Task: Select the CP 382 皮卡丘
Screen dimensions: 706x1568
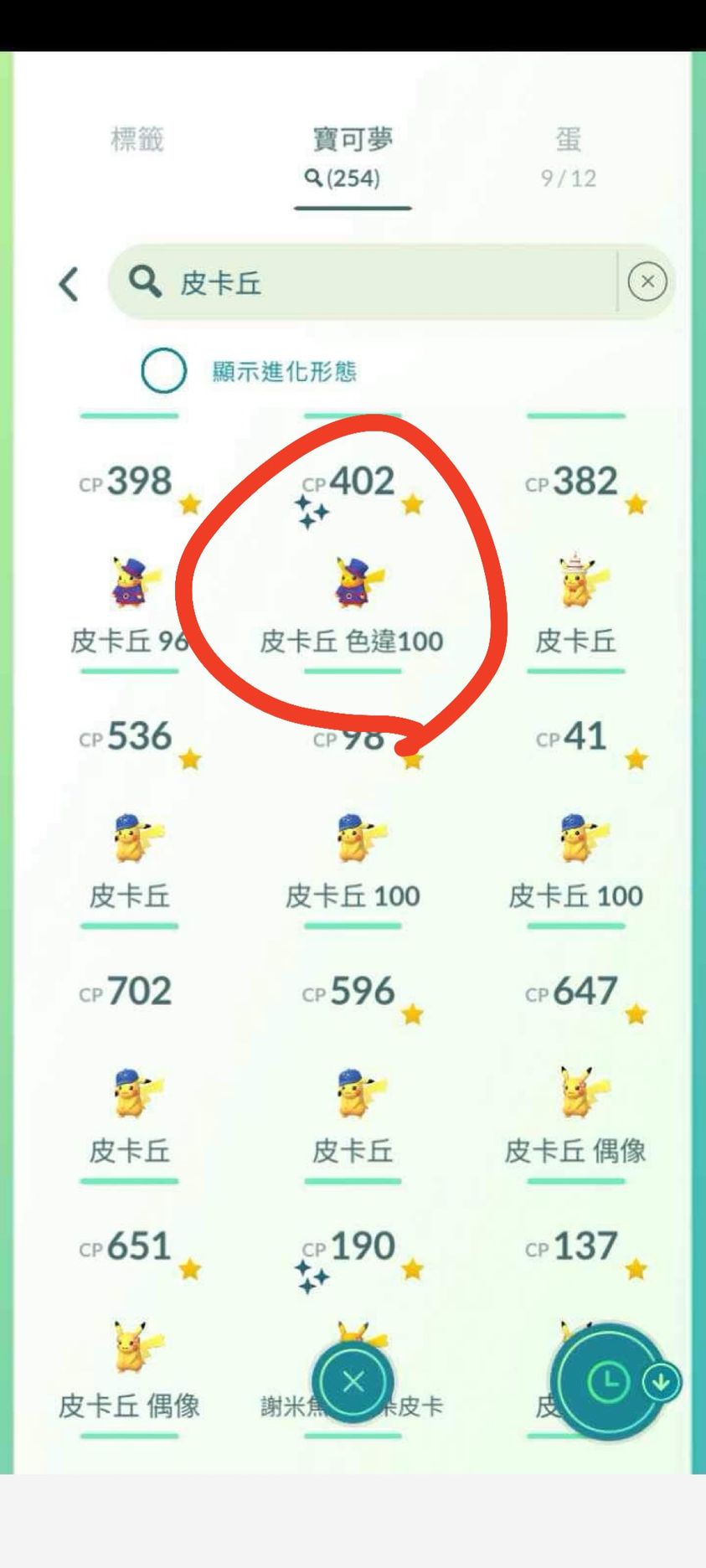Action: tap(575, 581)
